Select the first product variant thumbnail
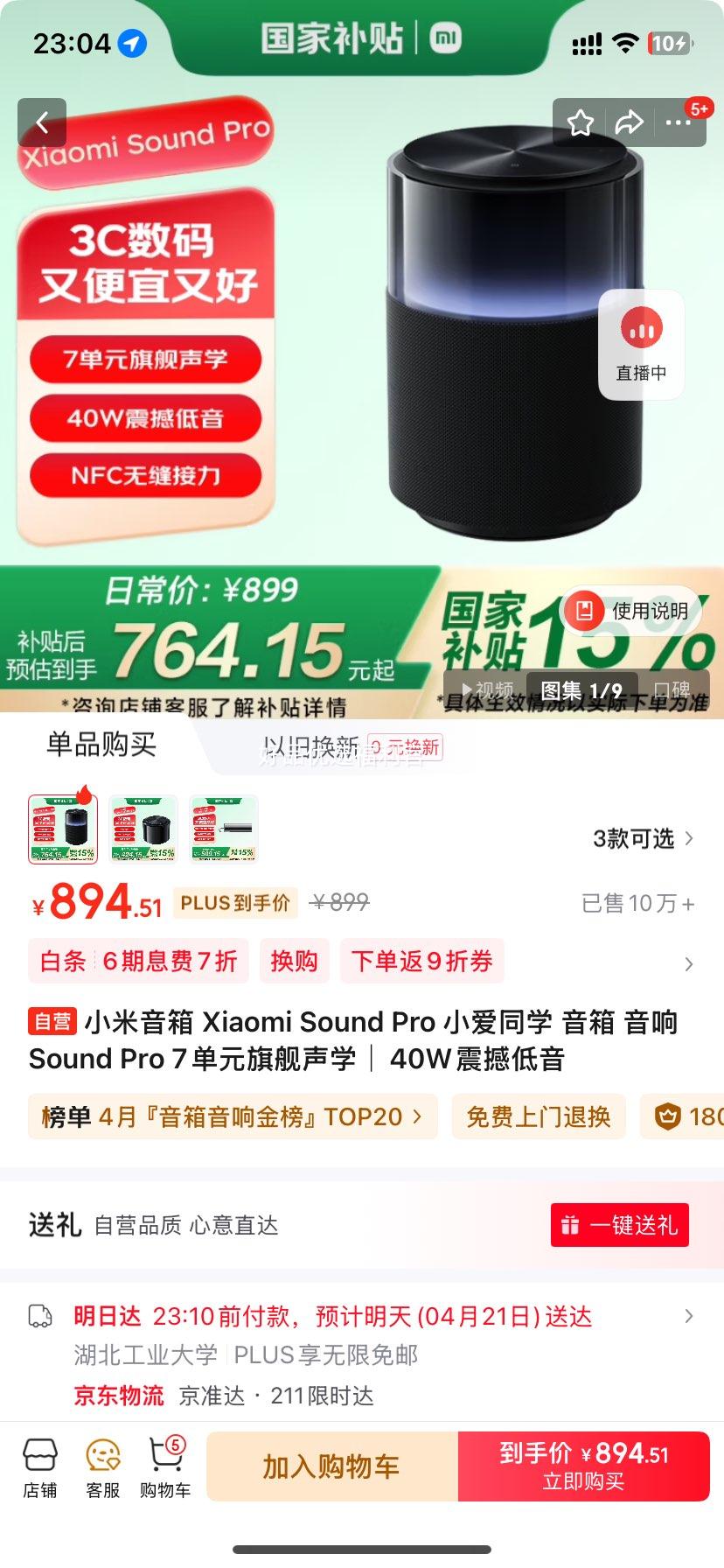This screenshot has width=724, height=1568. 63,827
